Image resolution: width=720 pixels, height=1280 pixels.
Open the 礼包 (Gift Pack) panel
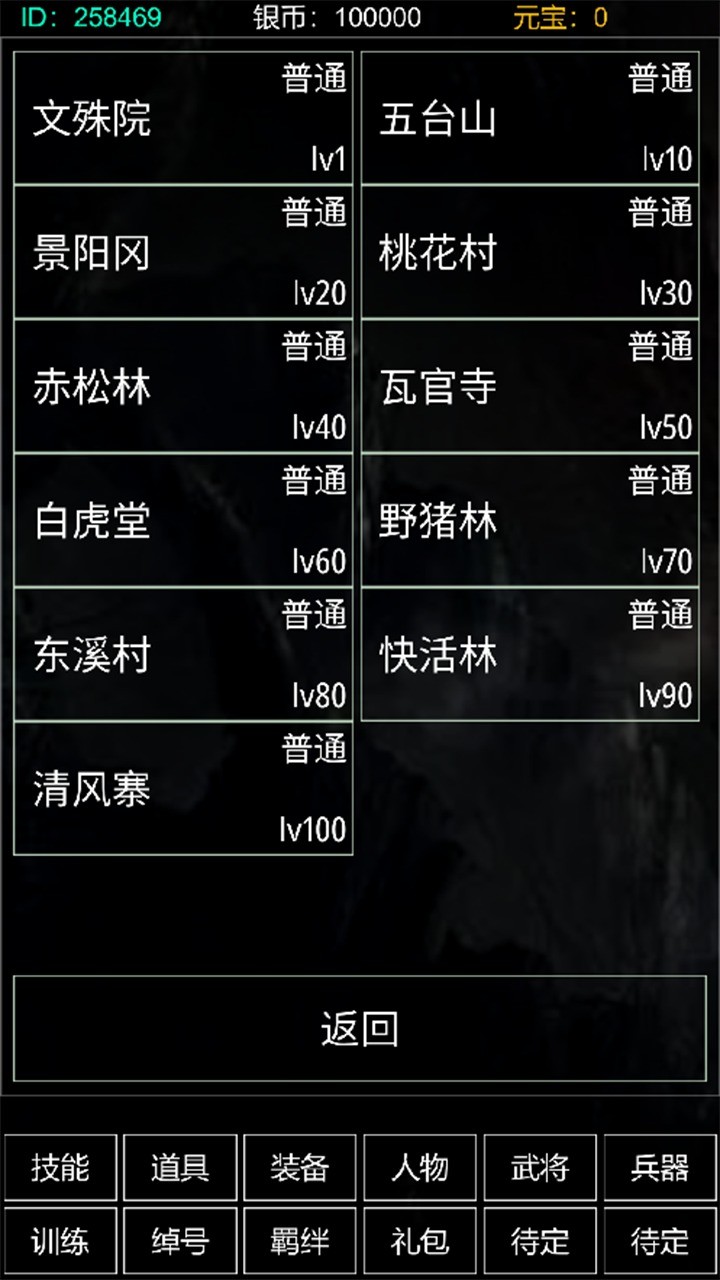(421, 1240)
